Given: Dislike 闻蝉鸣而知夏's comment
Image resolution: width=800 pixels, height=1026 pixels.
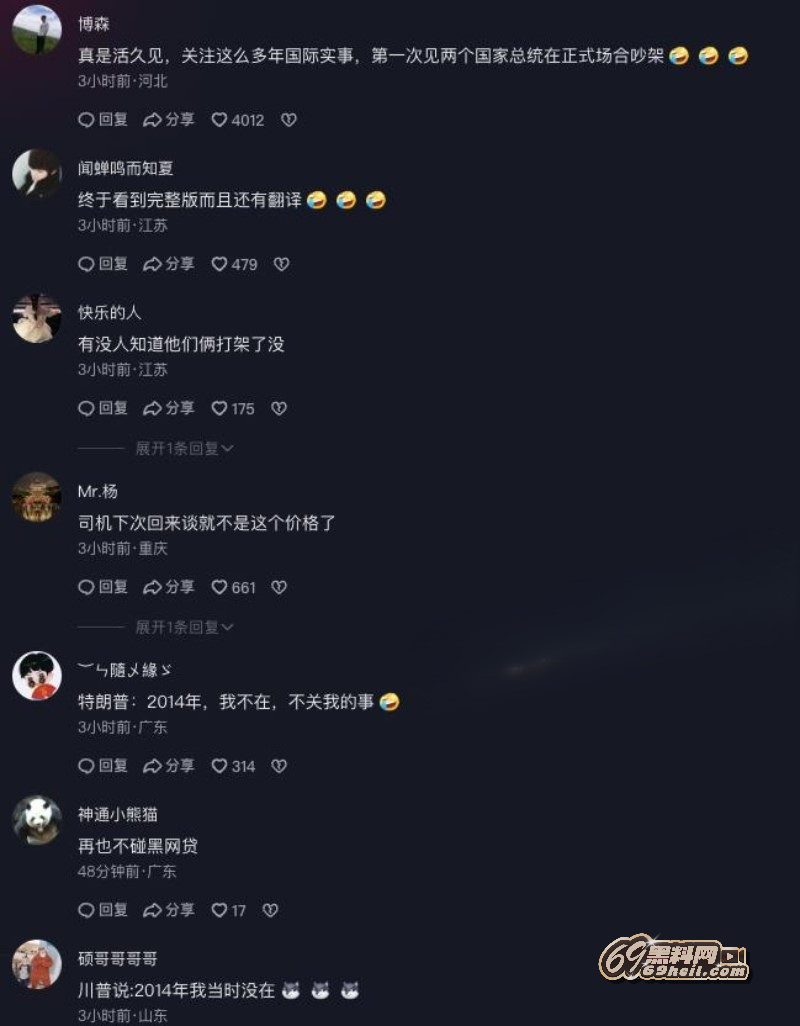Looking at the screenshot, I should 281,264.
